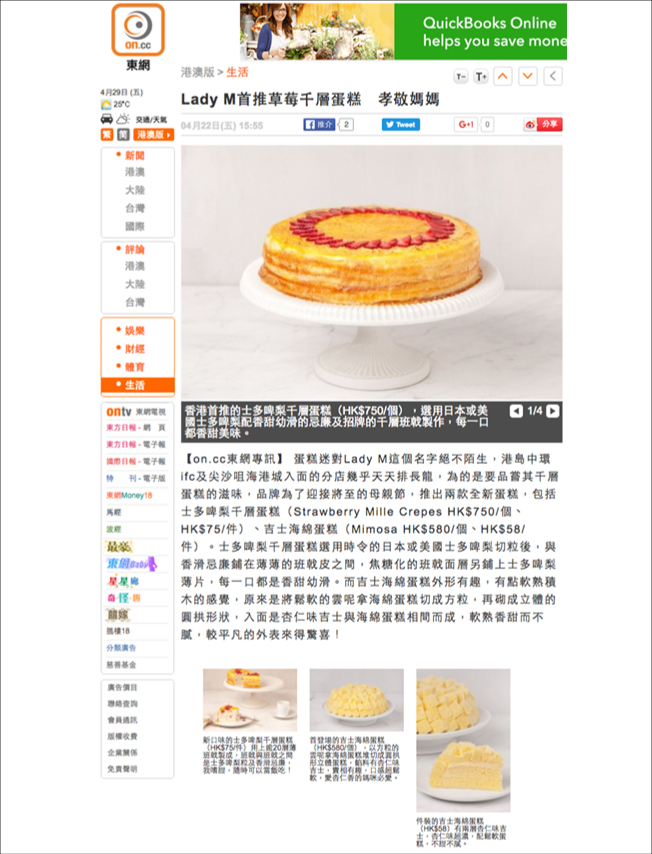
Task: Recommend the article on Facebook (推介)
Action: [x=319, y=125]
